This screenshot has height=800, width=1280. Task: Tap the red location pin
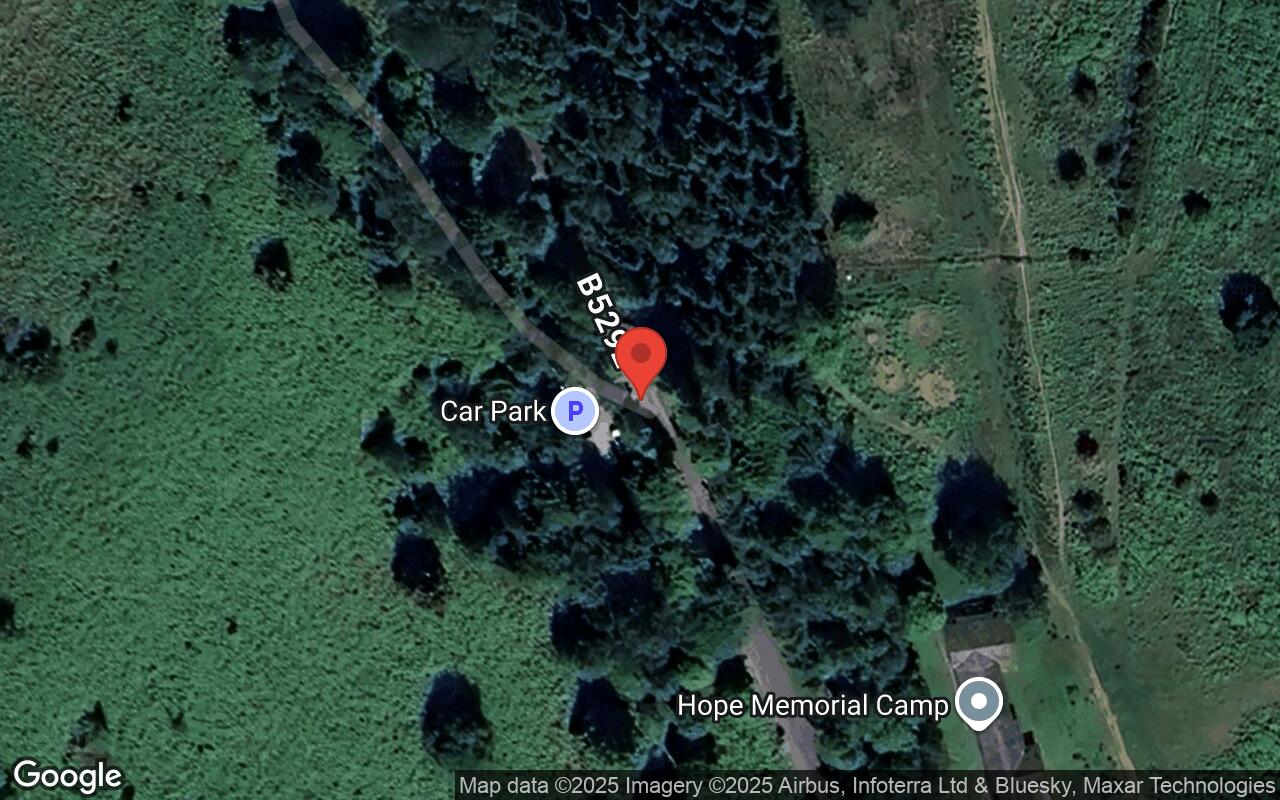click(640, 358)
